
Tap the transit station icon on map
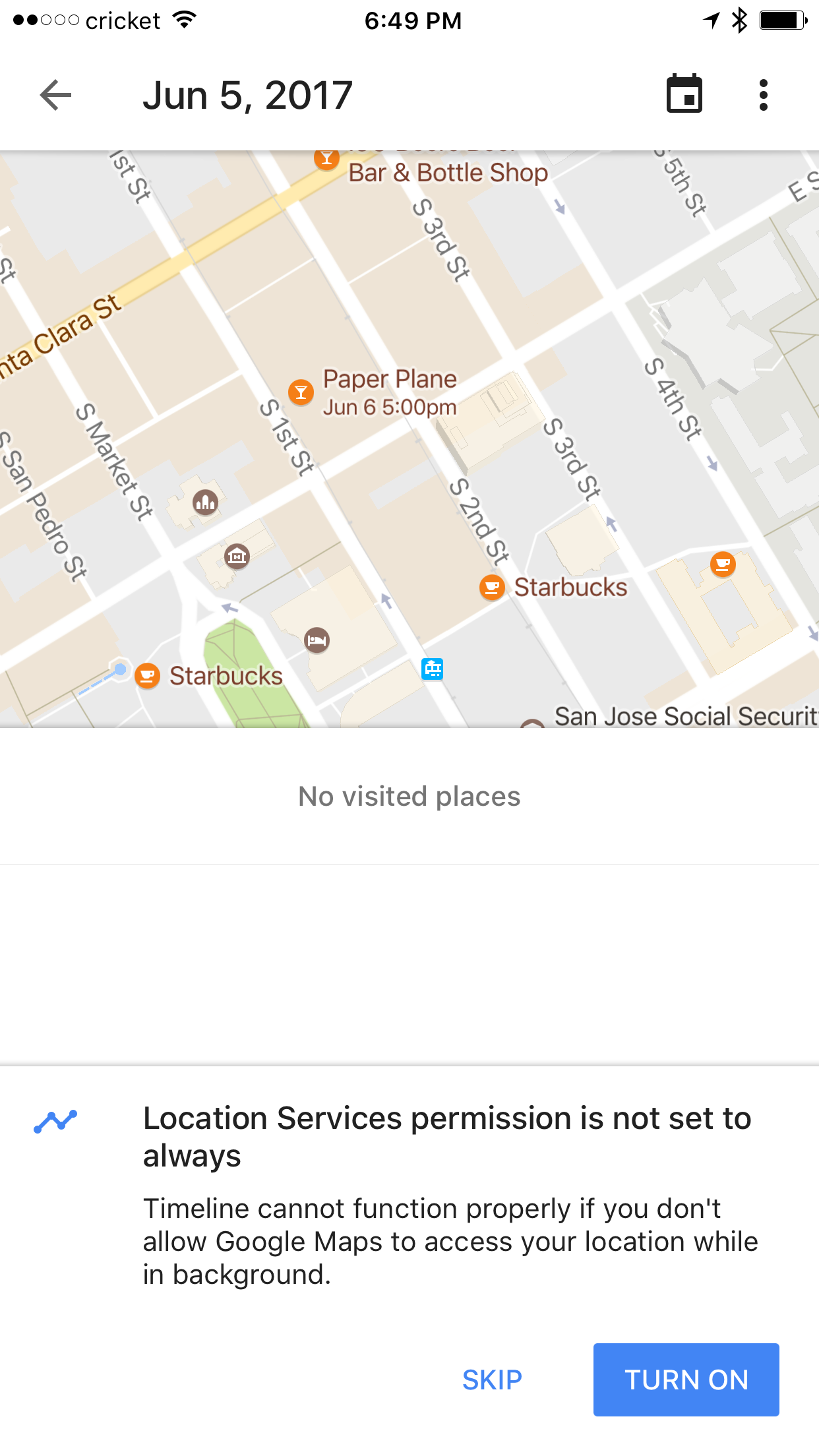pos(433,669)
